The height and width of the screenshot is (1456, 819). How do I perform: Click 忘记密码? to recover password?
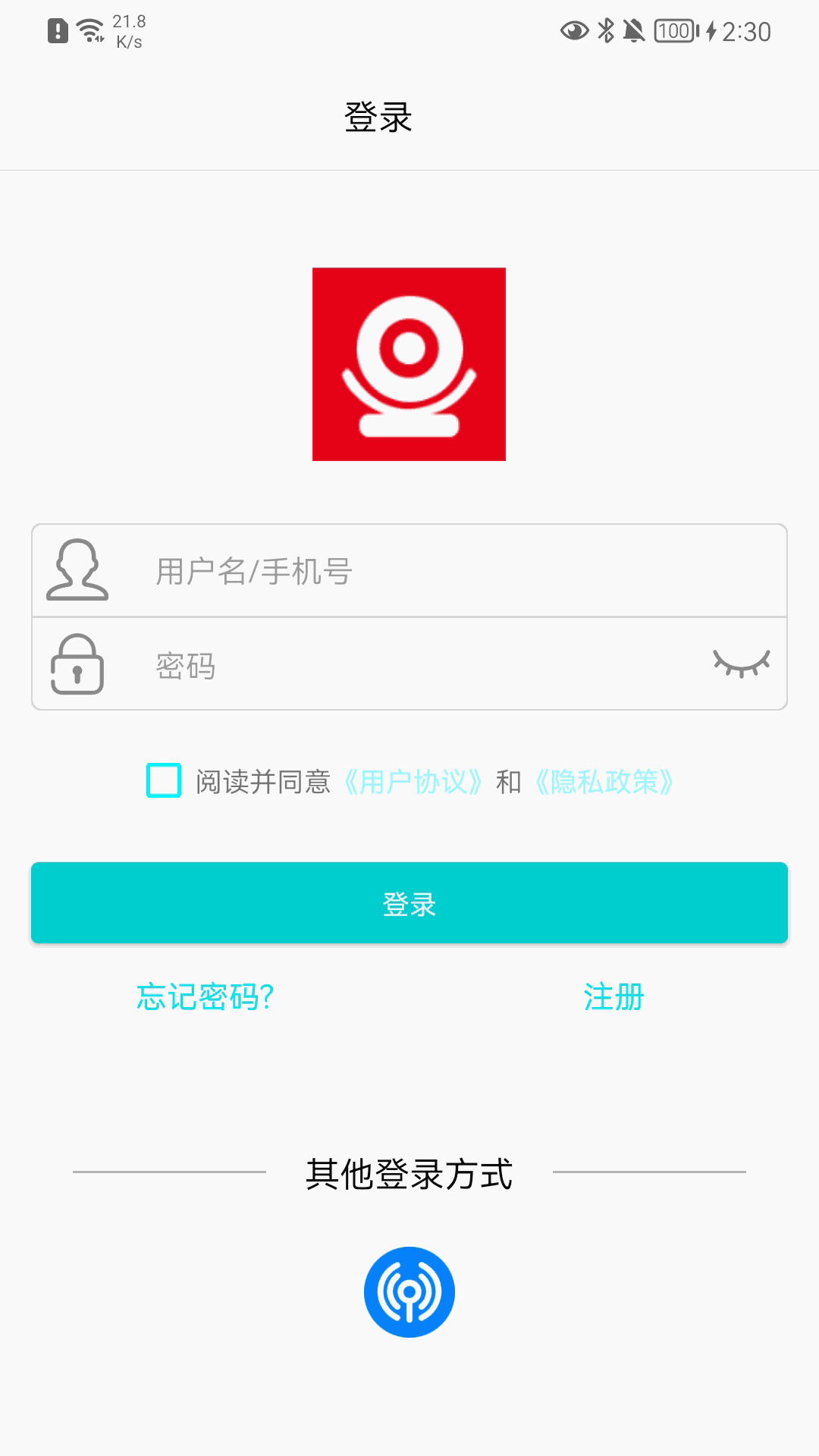click(206, 999)
